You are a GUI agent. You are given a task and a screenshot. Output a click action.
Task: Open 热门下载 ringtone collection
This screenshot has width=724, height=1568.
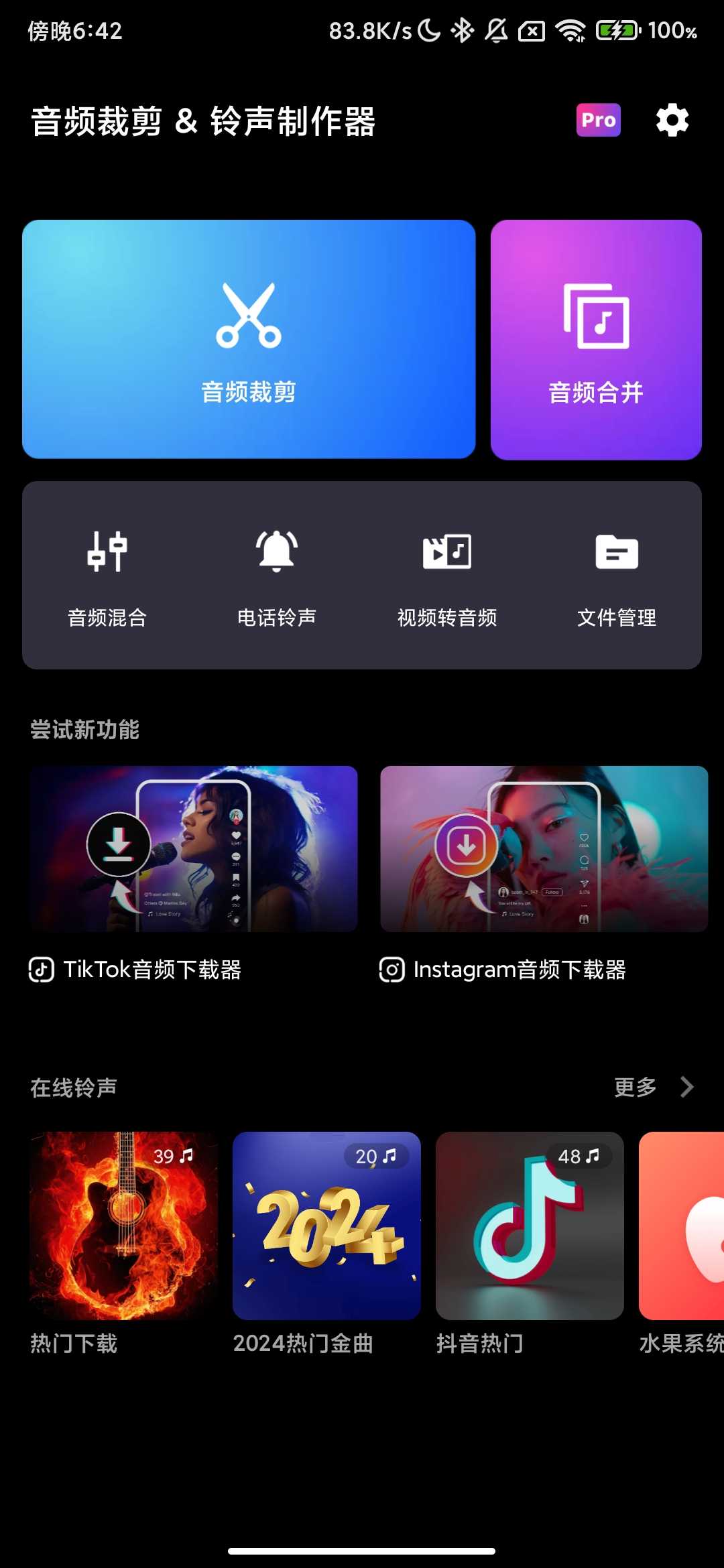coord(124,1226)
